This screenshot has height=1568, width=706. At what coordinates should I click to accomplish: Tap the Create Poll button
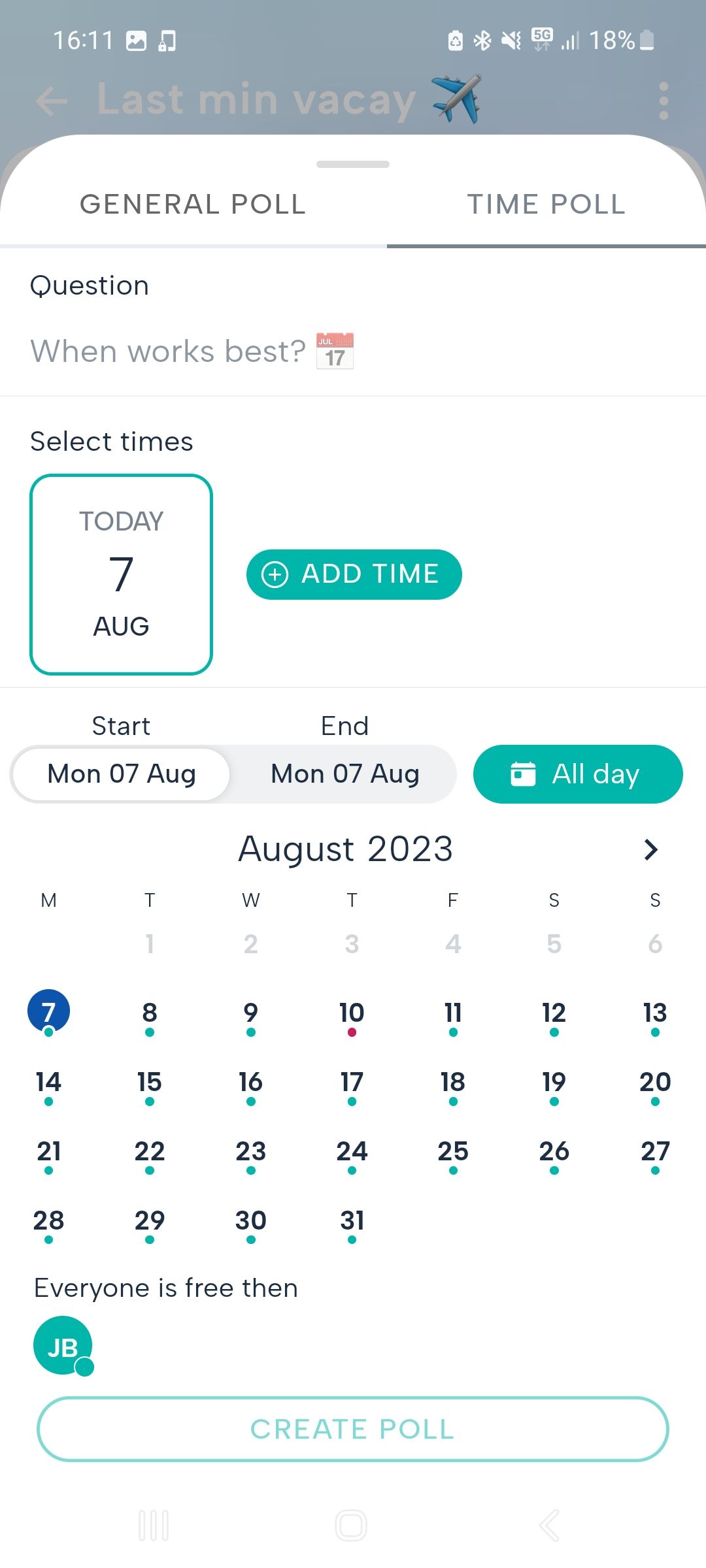click(353, 1429)
